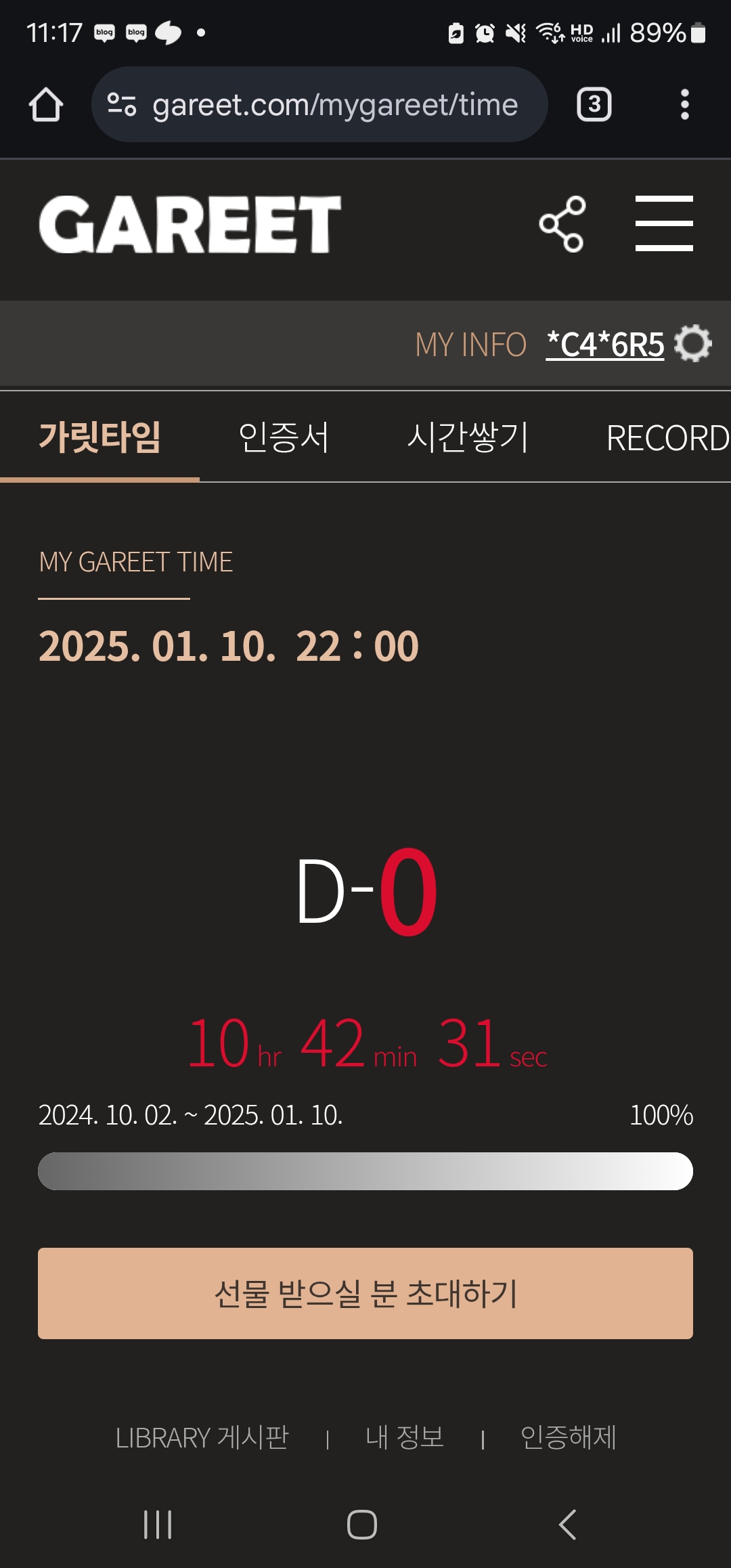The width and height of the screenshot is (731, 1568).
Task: Open the RECORD tab
Action: coord(667,437)
